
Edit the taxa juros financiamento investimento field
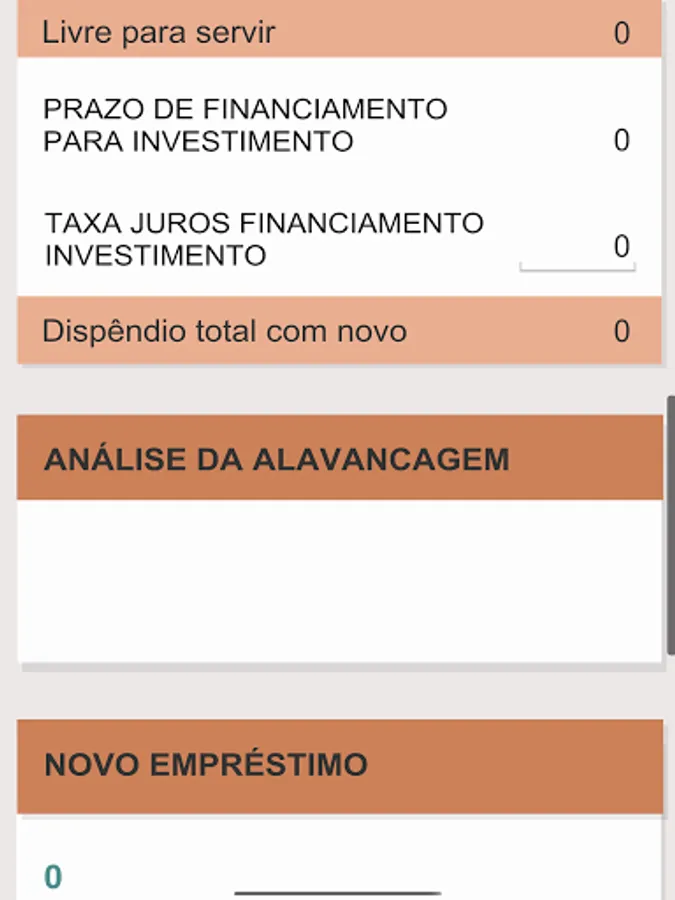[578, 247]
